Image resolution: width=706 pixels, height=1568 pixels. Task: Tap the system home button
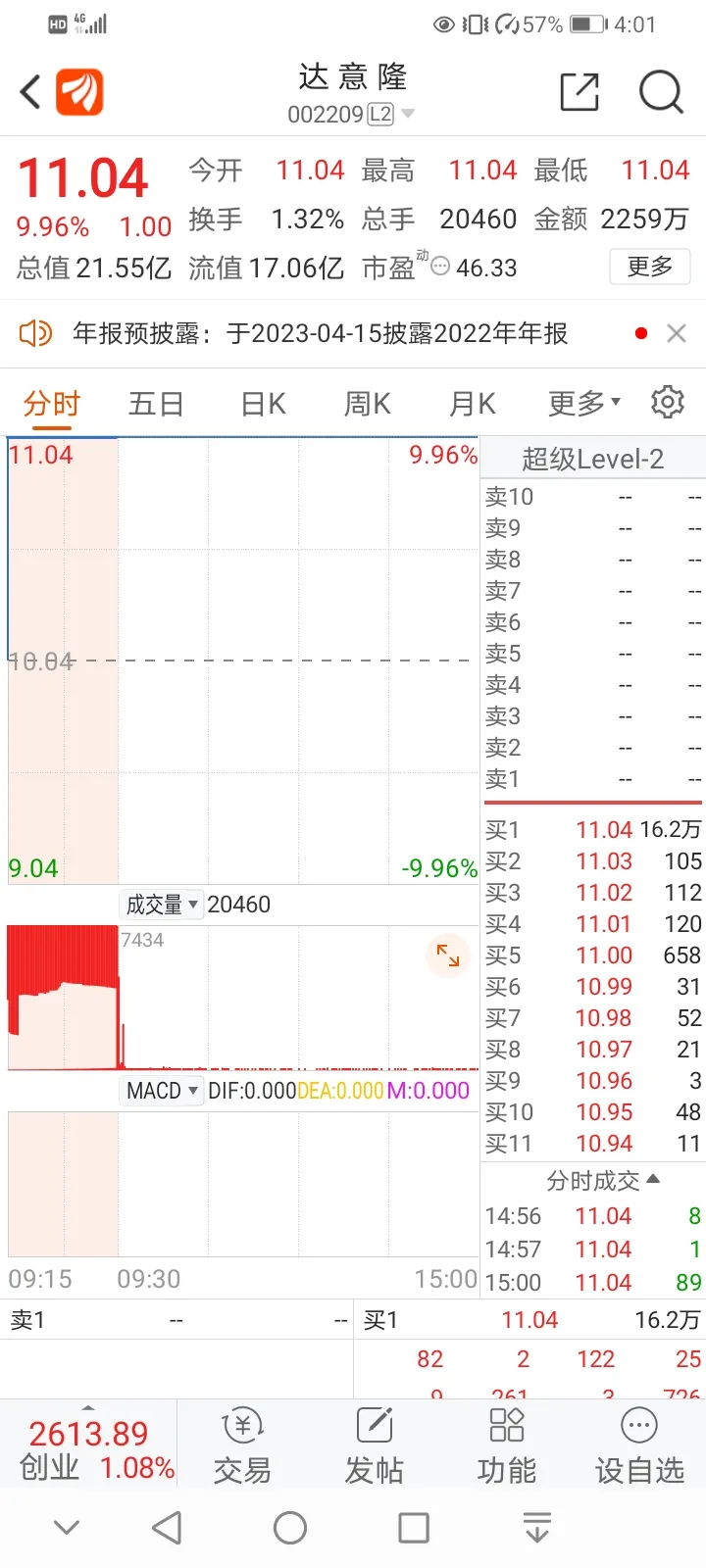coord(290,1527)
